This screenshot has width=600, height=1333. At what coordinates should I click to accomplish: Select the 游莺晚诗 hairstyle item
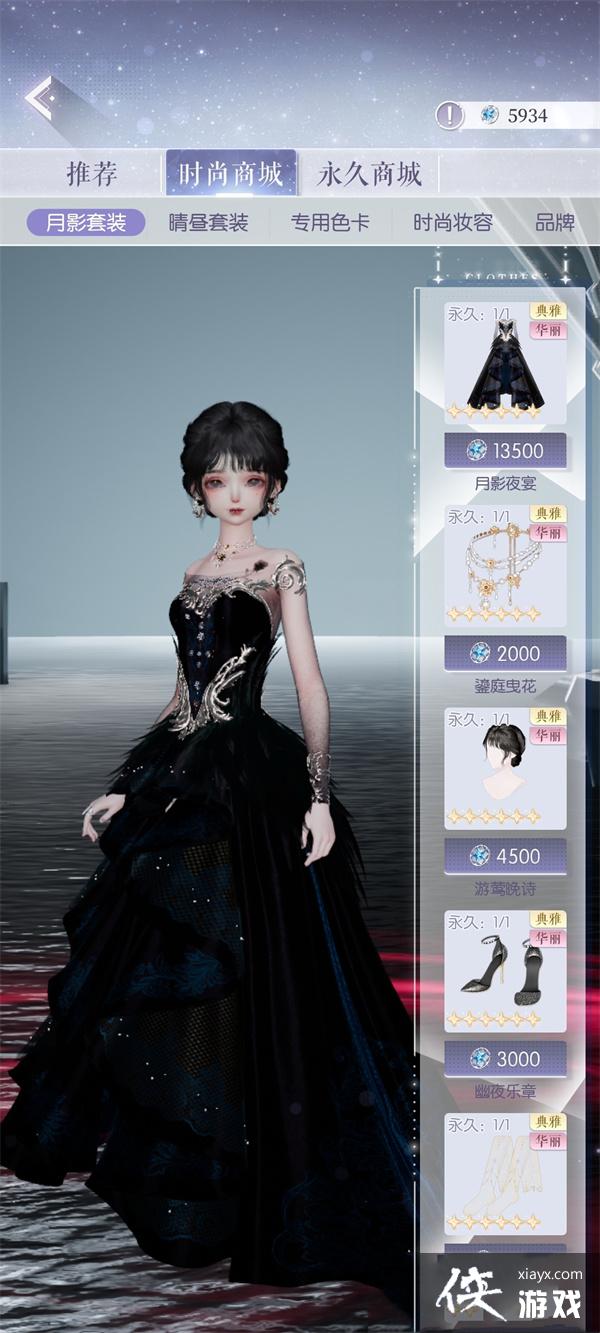click(505, 768)
